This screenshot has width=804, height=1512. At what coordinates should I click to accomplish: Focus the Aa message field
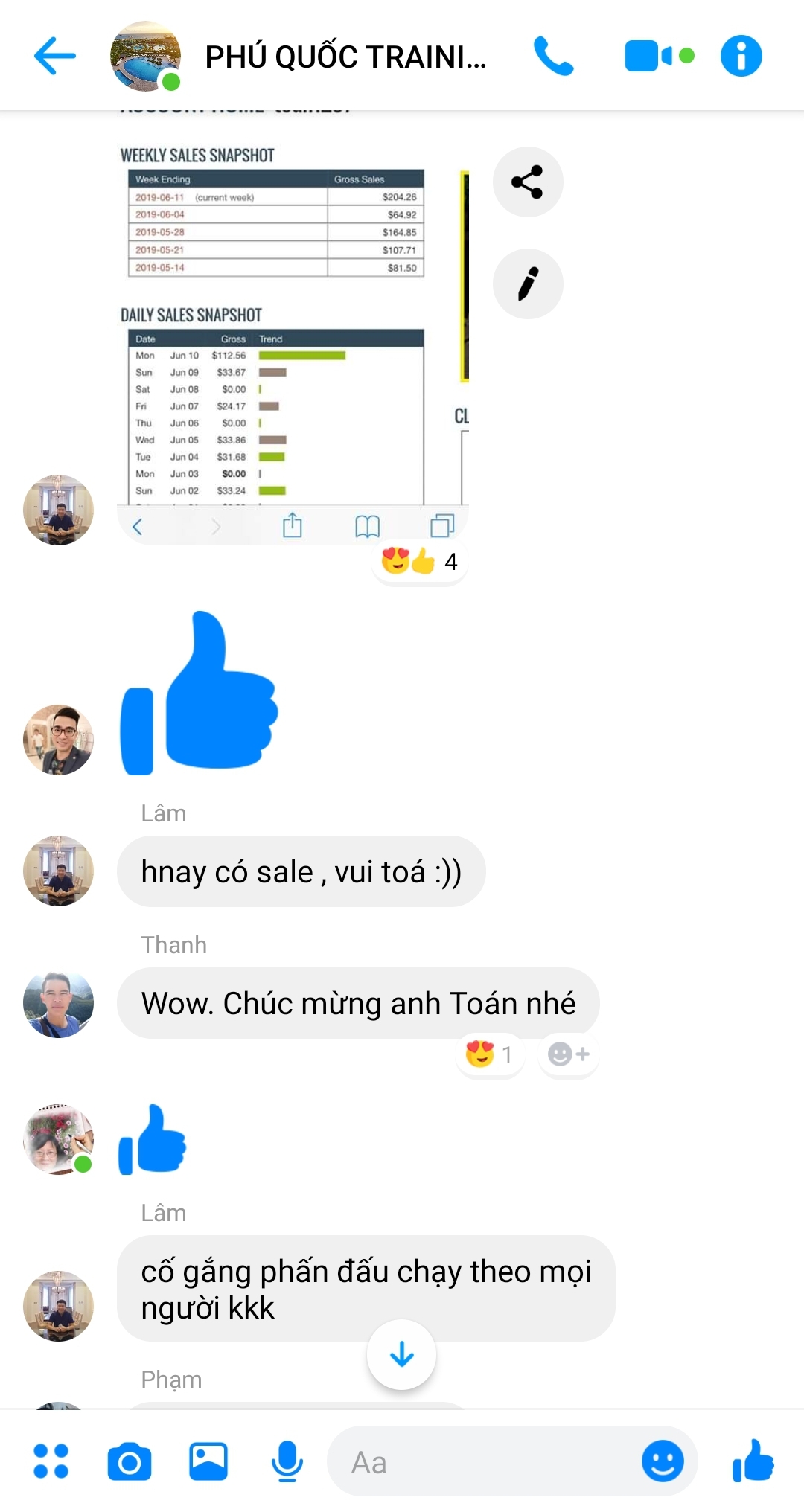pyautogui.click(x=484, y=1463)
